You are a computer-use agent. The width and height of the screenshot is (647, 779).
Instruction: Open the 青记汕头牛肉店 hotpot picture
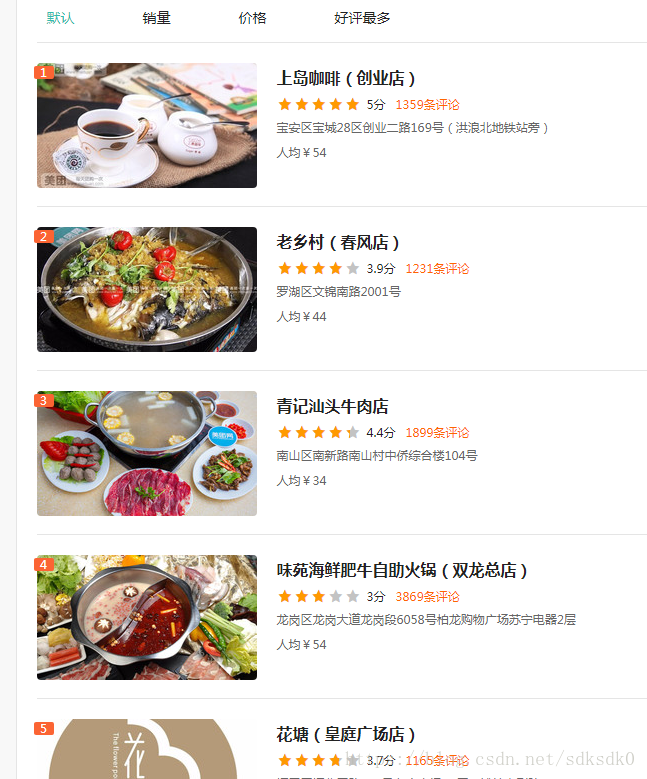tap(147, 454)
